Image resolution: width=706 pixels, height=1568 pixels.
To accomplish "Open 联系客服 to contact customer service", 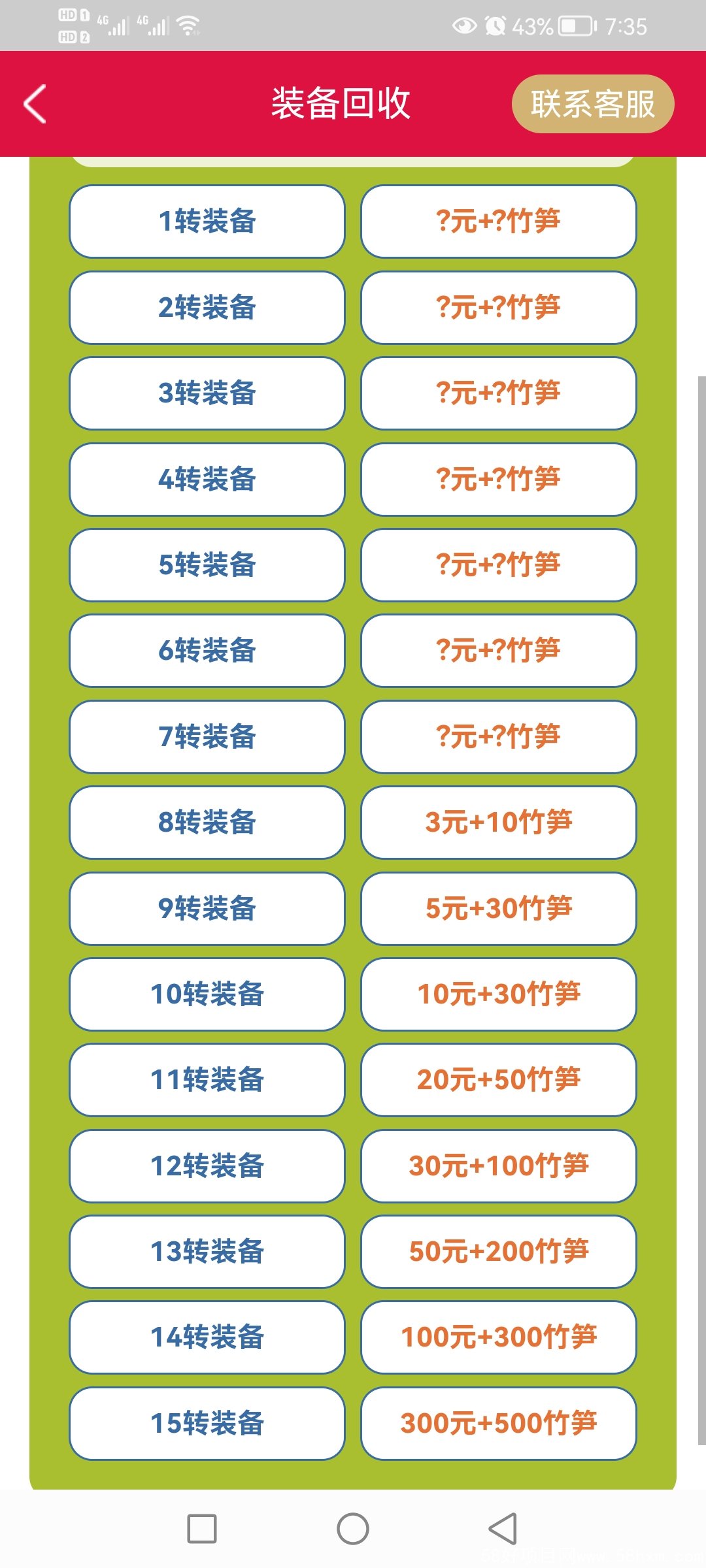I will (x=592, y=104).
